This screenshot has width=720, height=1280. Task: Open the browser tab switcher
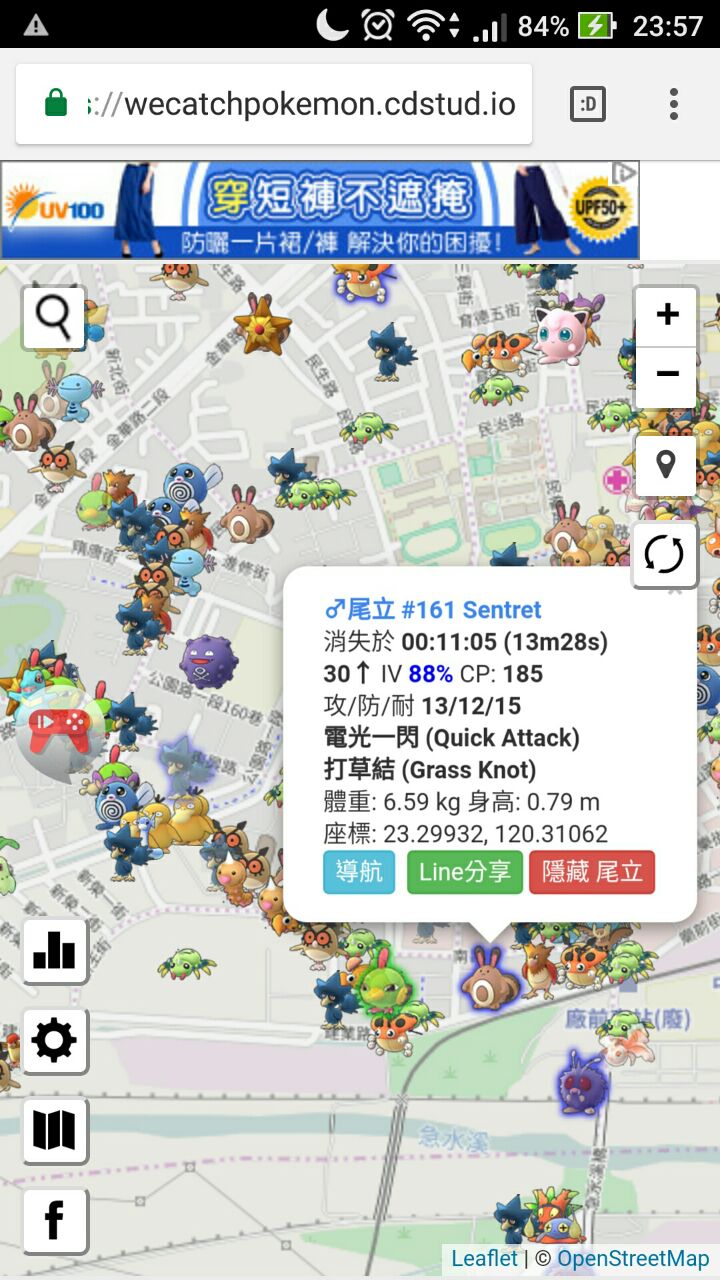tap(588, 104)
